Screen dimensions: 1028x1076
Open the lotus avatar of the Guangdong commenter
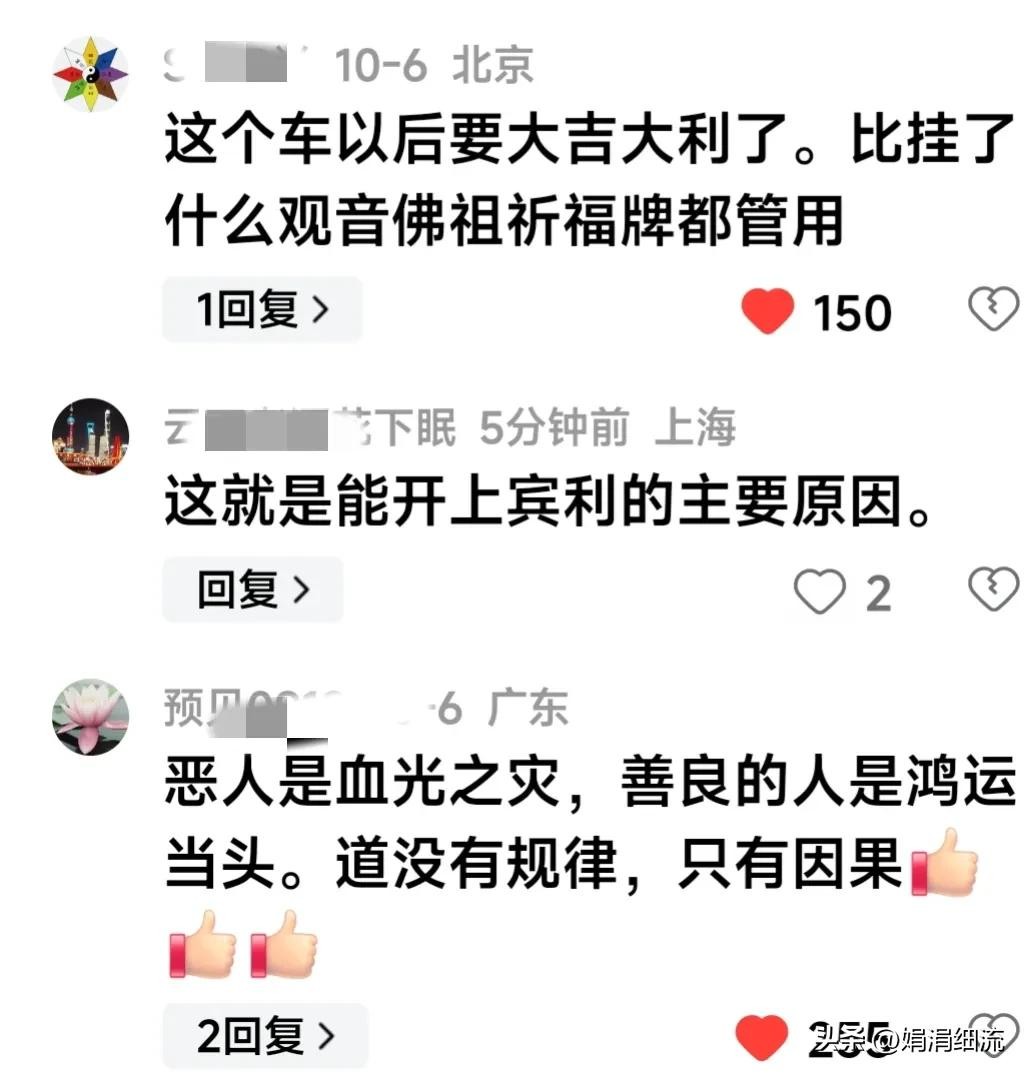tap(91, 716)
